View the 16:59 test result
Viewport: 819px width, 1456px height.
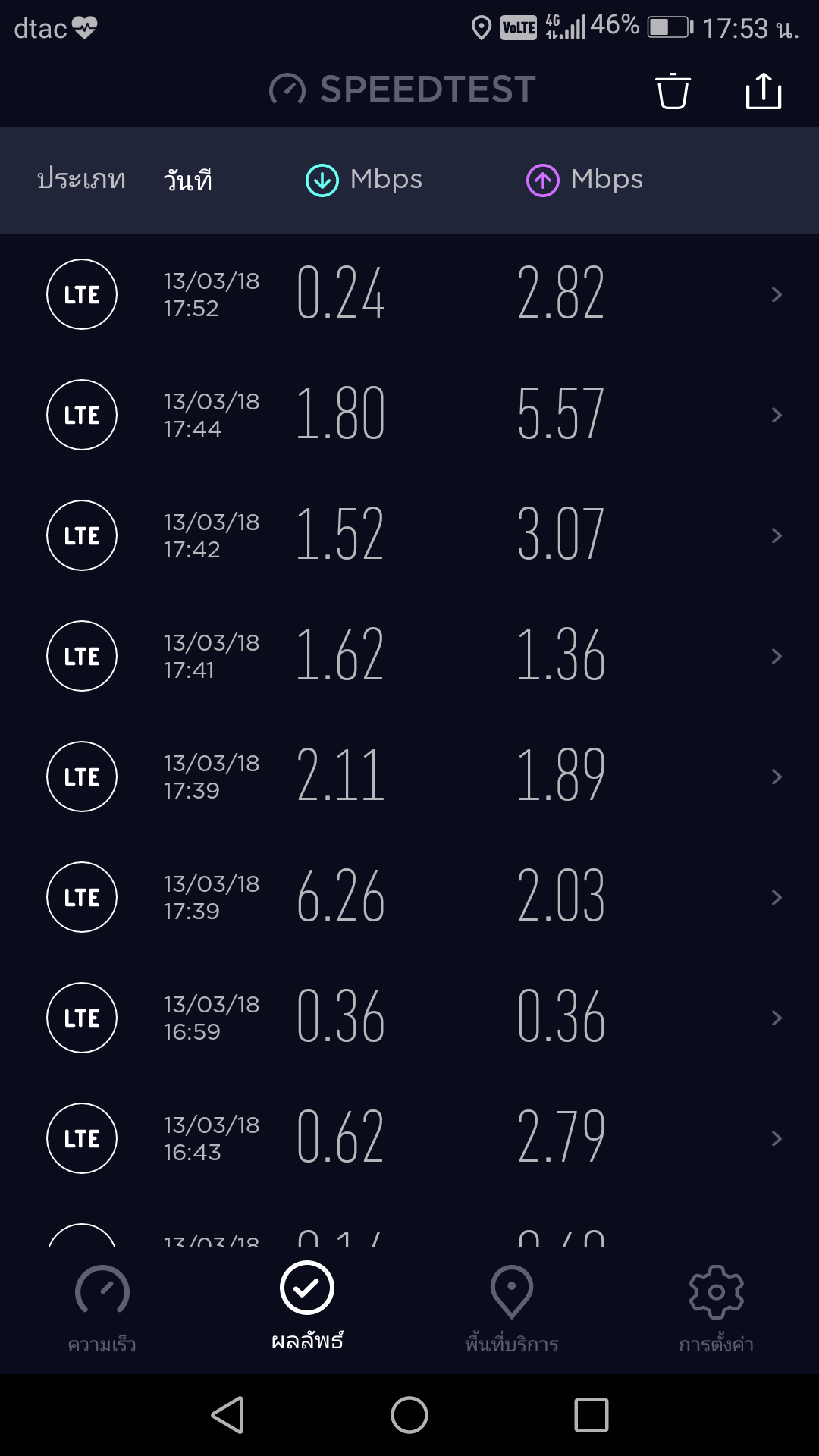[x=409, y=1018]
